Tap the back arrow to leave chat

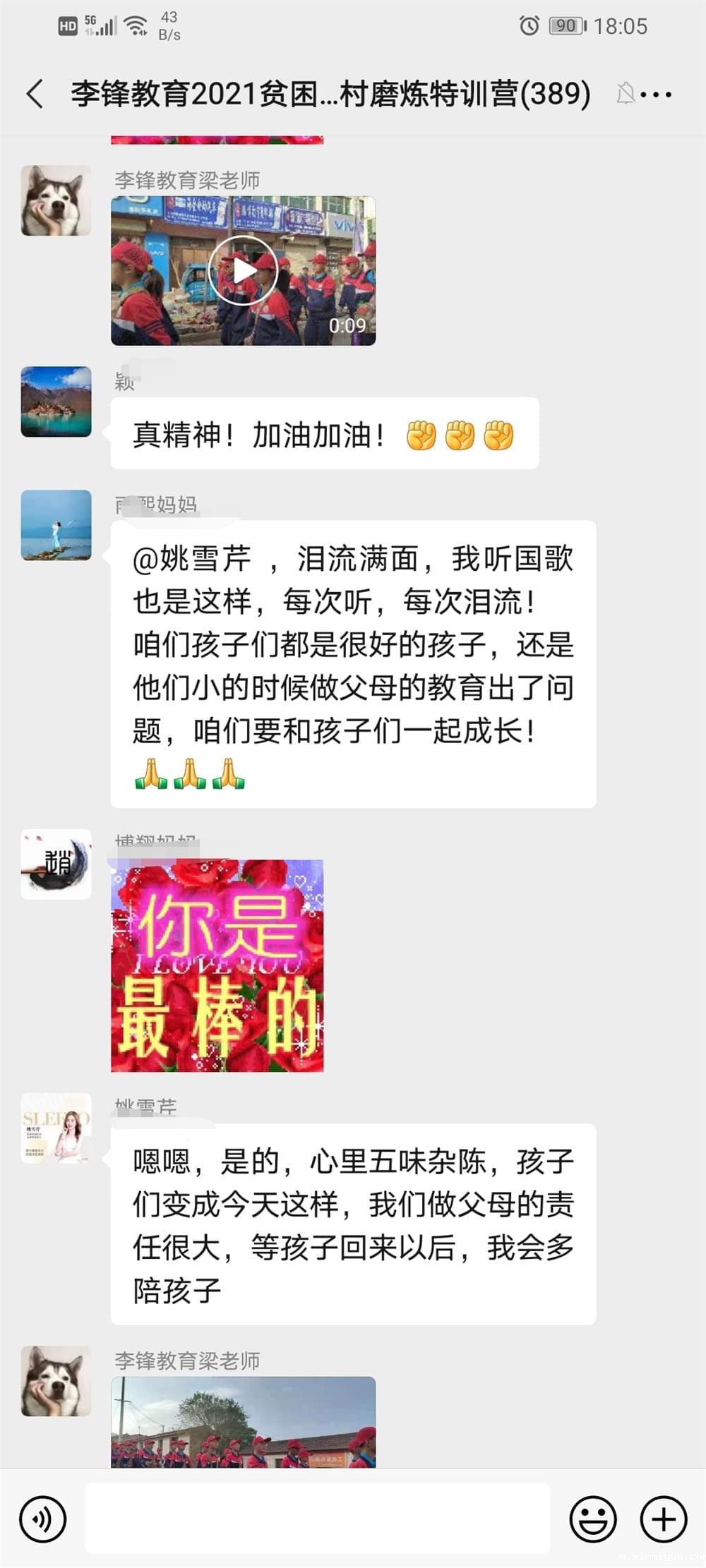pos(34,95)
